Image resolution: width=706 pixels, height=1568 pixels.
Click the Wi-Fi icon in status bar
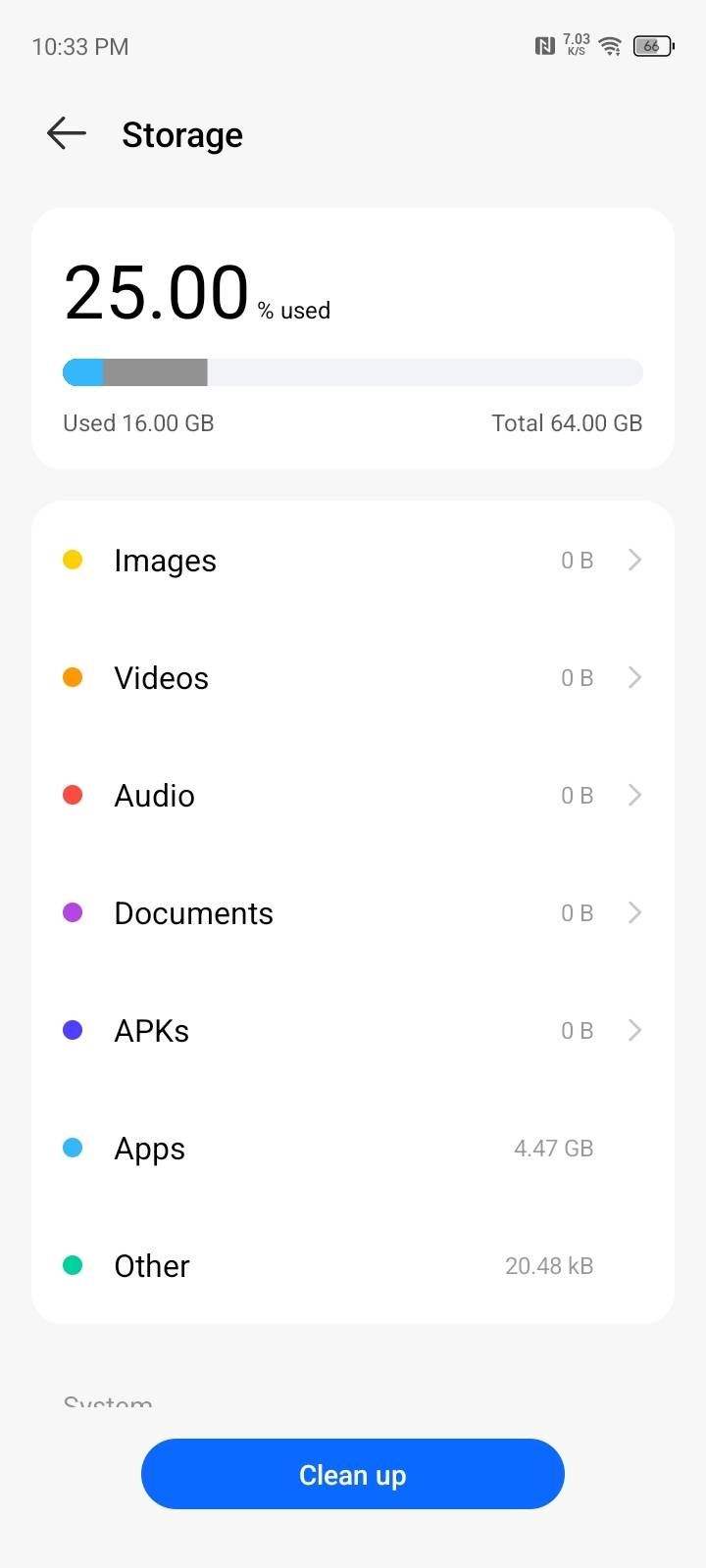click(610, 45)
